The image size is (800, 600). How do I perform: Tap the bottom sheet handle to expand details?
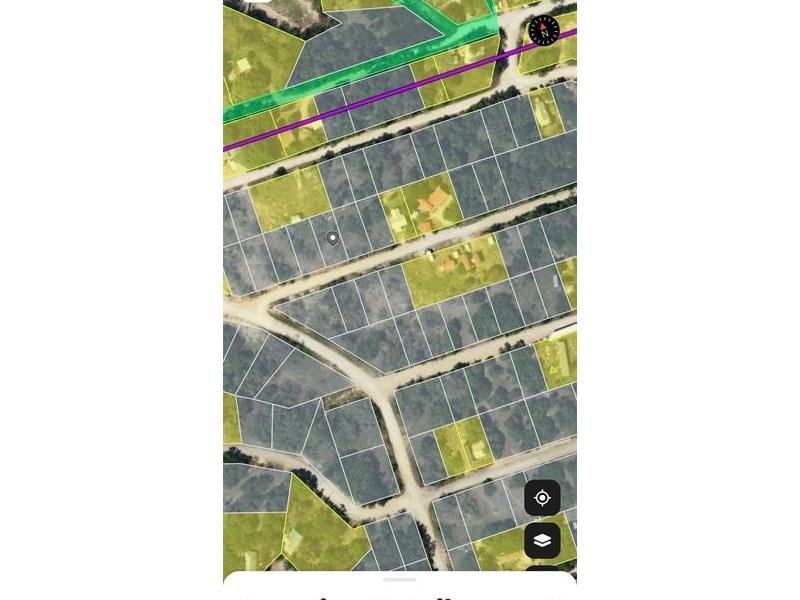(399, 580)
